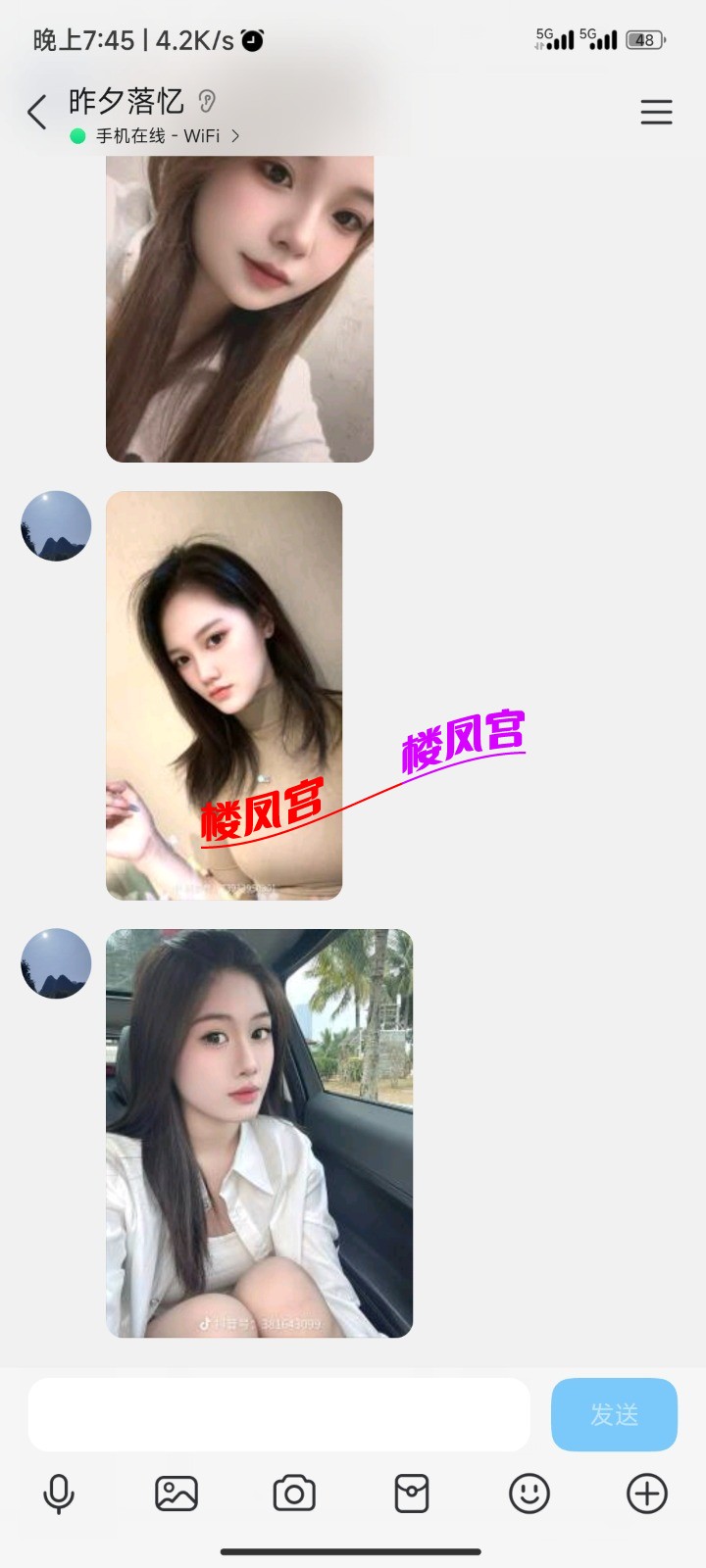Record a voice message with the microphone

tap(59, 1494)
